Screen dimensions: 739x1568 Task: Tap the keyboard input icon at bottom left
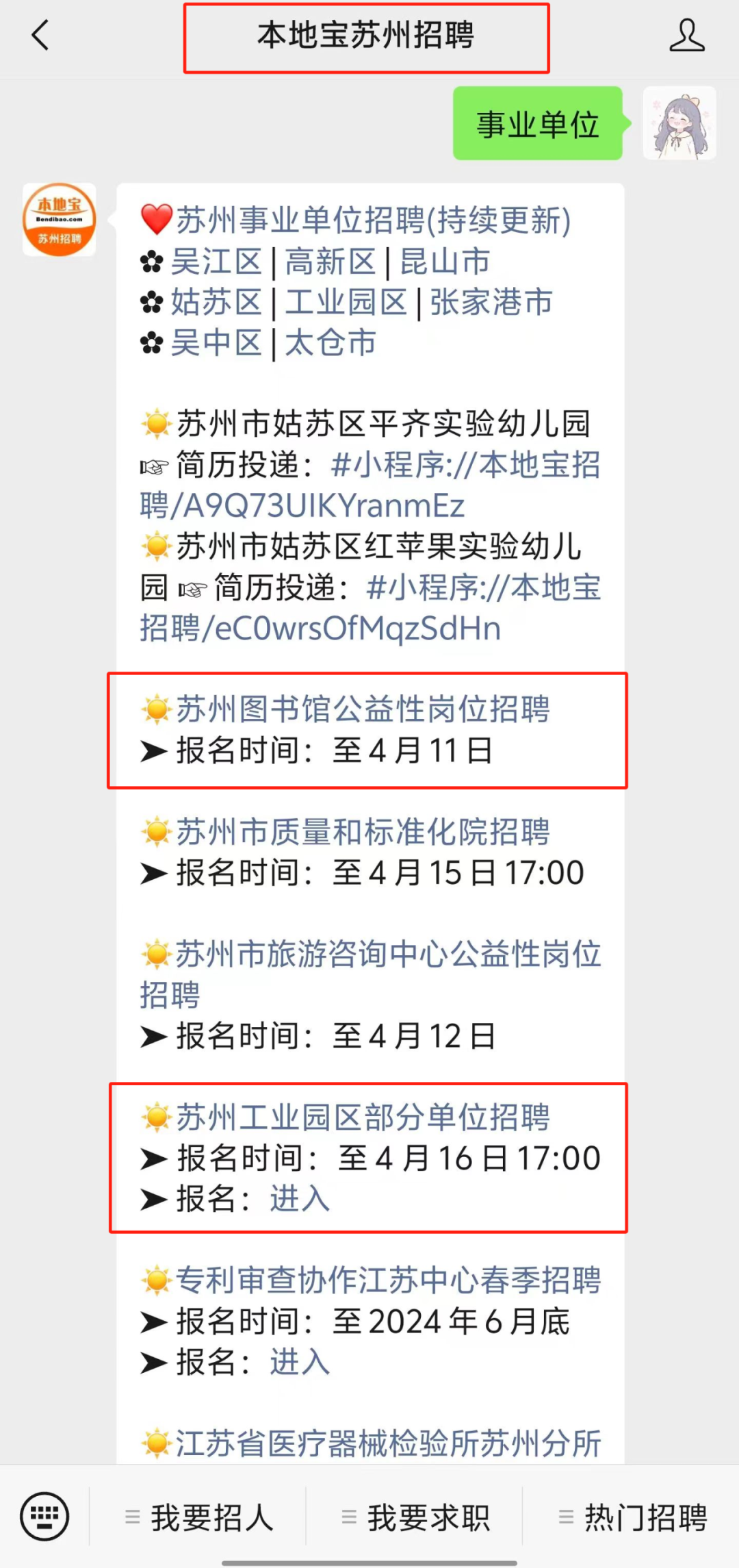coord(42,1517)
